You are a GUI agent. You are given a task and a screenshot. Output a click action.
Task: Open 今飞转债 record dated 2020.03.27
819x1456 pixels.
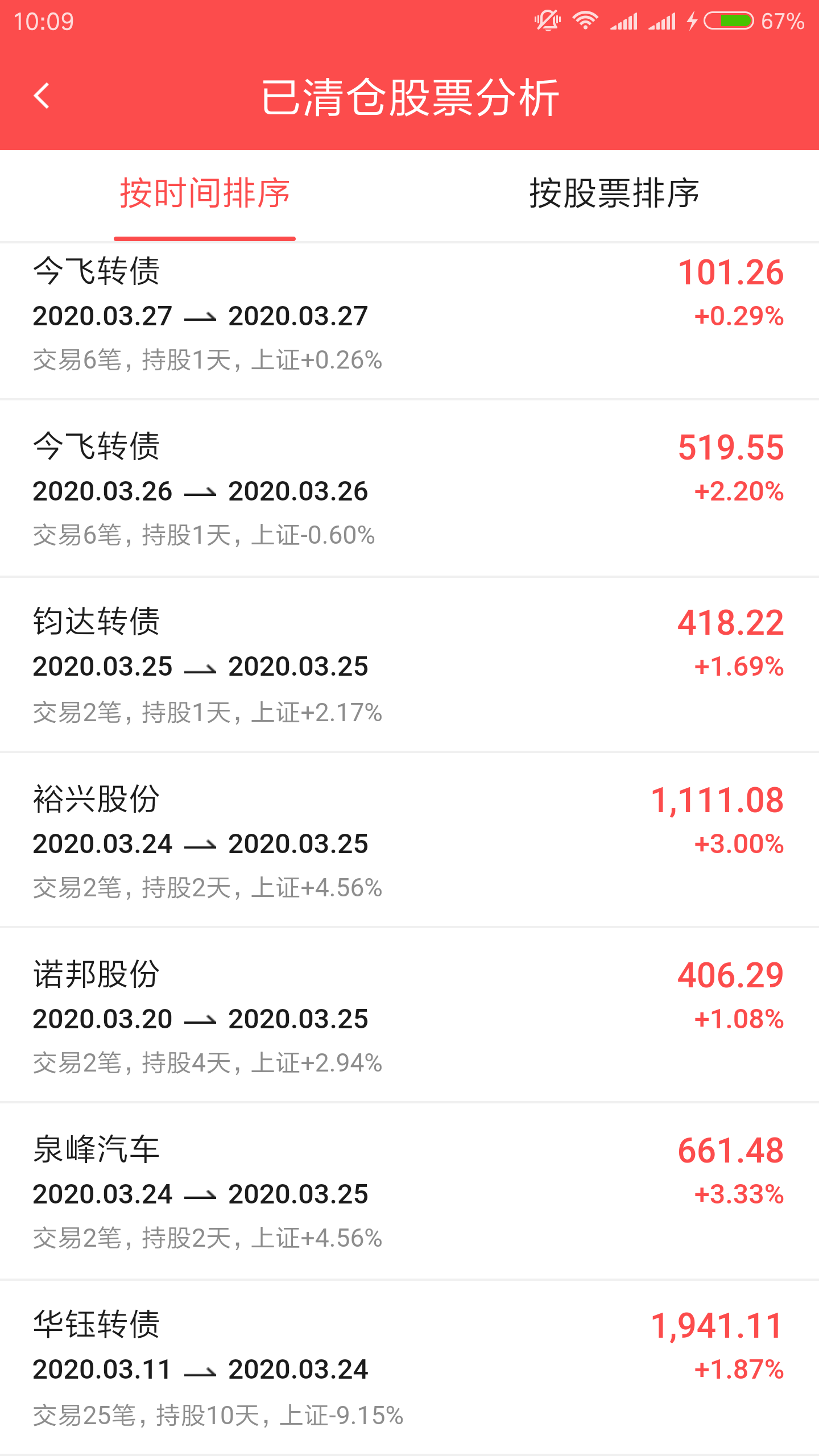[x=409, y=321]
